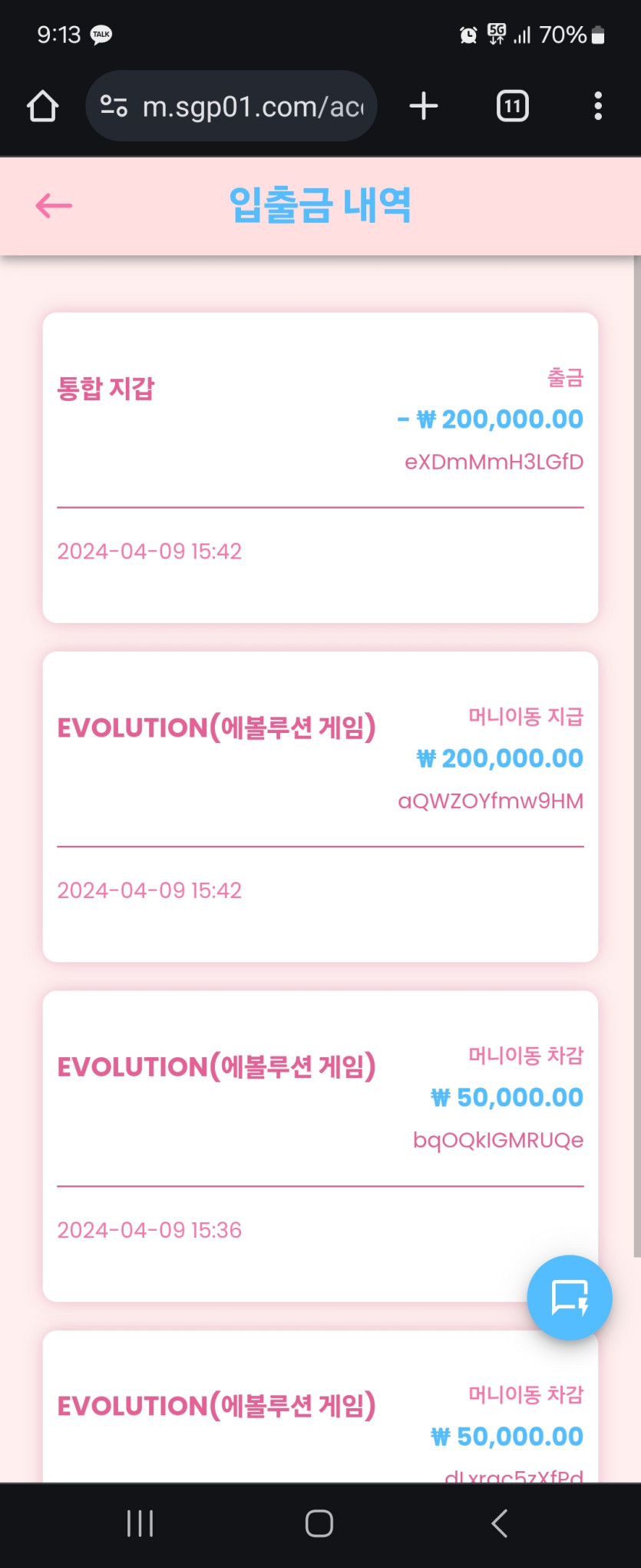Viewport: 641px width, 1568px height.
Task: Go back using the pink arrow
Action: coord(54,206)
